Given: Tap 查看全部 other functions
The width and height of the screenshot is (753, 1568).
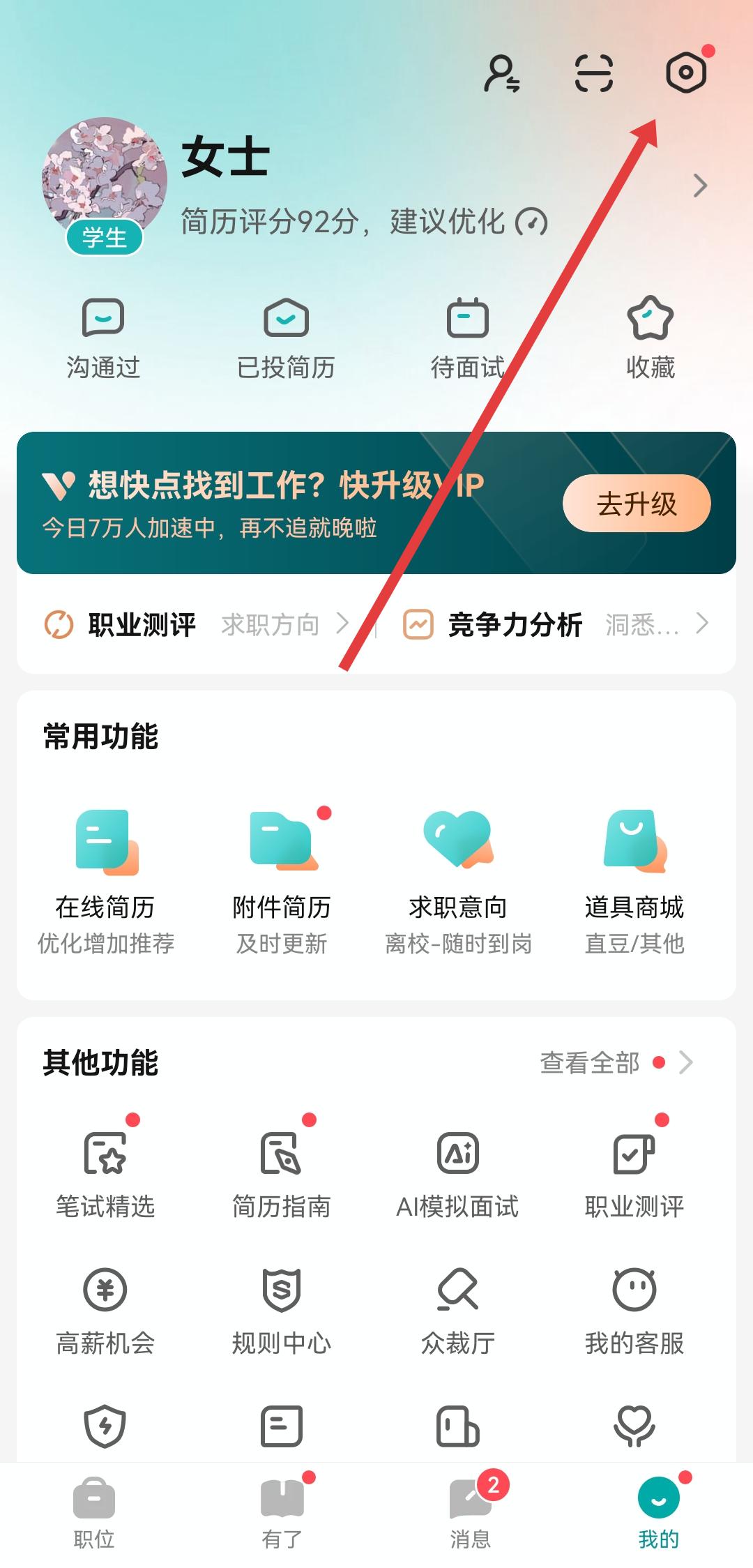Looking at the screenshot, I should point(614,1063).
